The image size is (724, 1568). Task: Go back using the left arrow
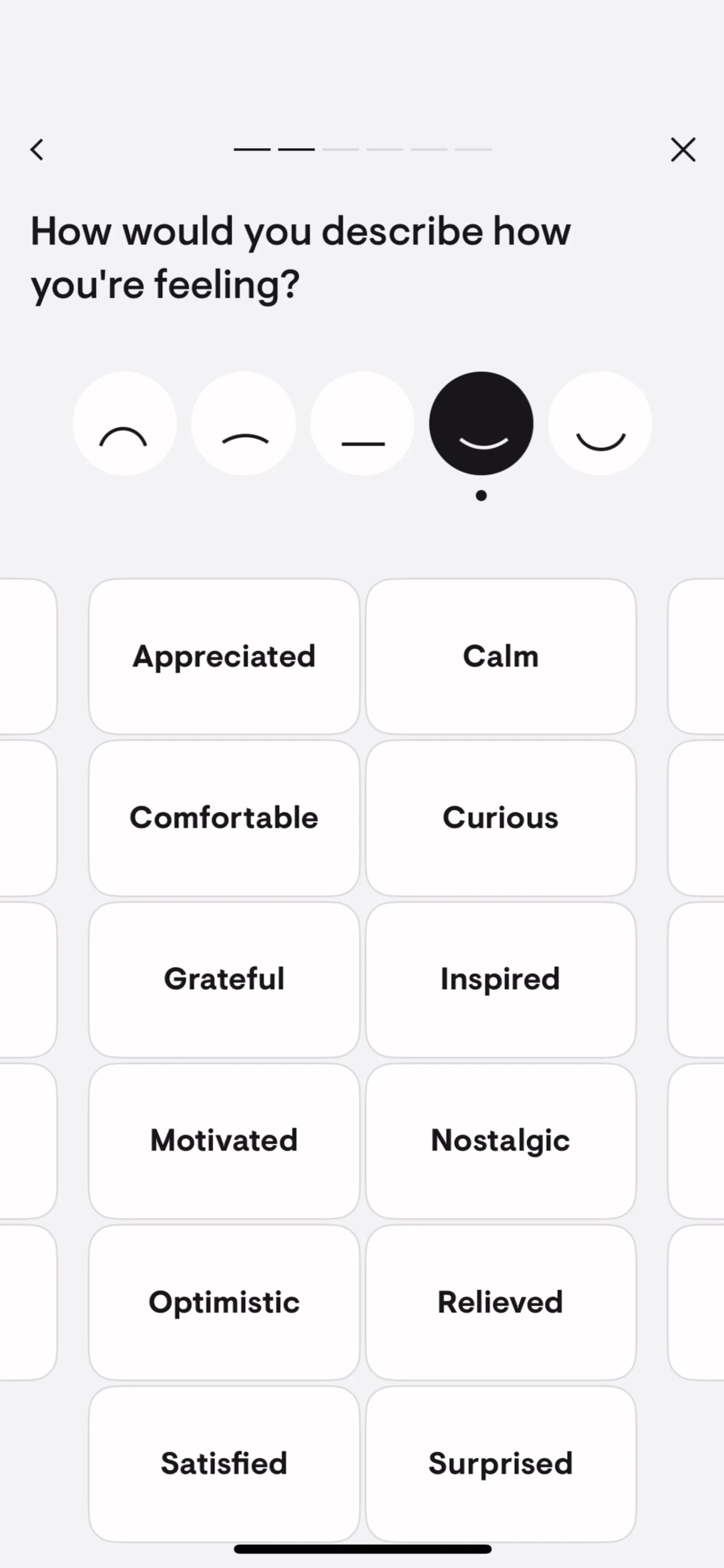[37, 149]
